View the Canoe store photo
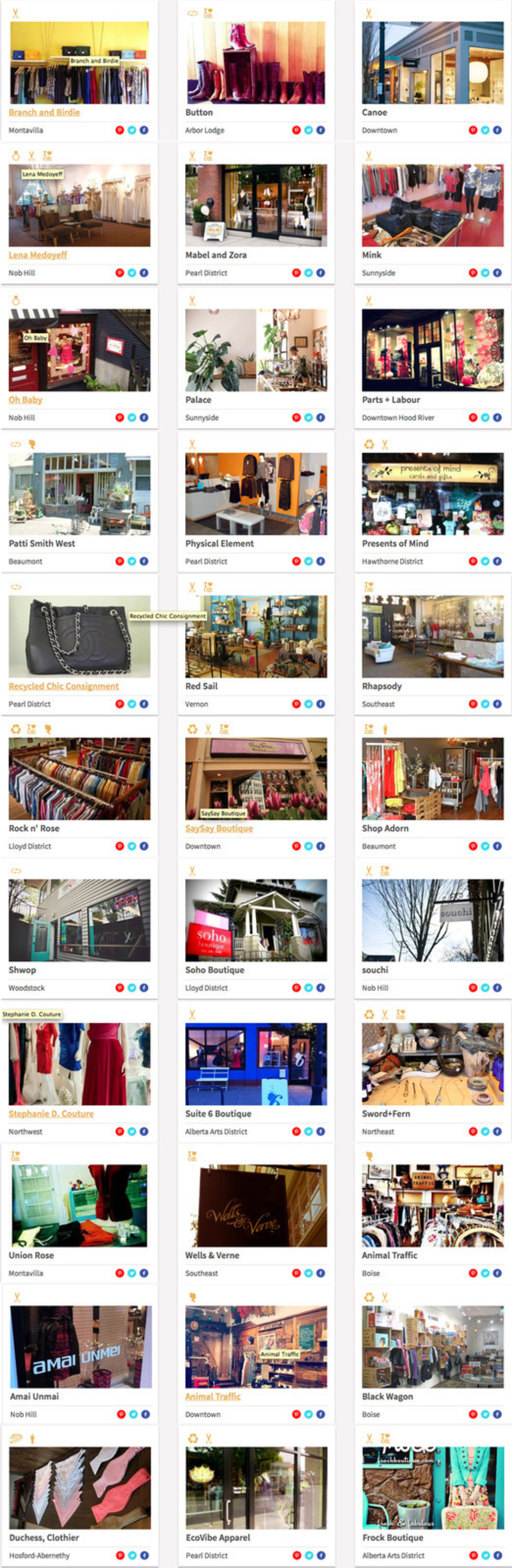 (x=432, y=63)
